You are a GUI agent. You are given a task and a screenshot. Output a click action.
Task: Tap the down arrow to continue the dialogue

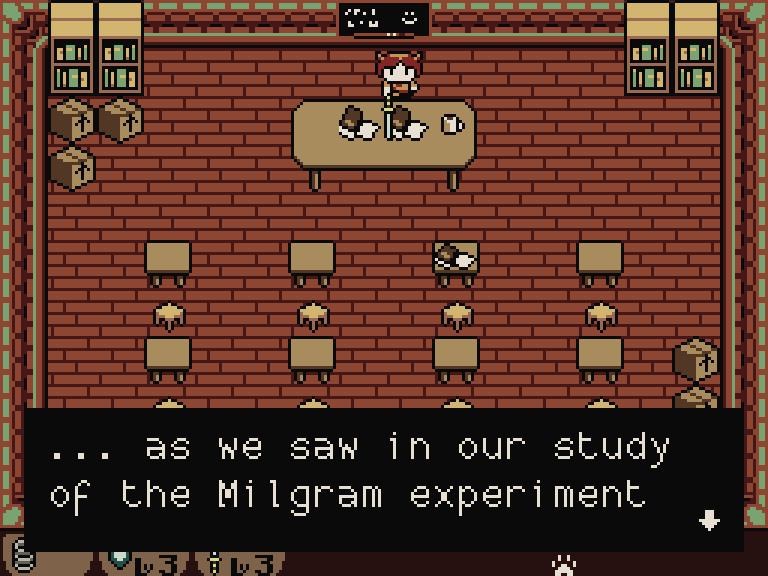pyautogui.click(x=709, y=520)
